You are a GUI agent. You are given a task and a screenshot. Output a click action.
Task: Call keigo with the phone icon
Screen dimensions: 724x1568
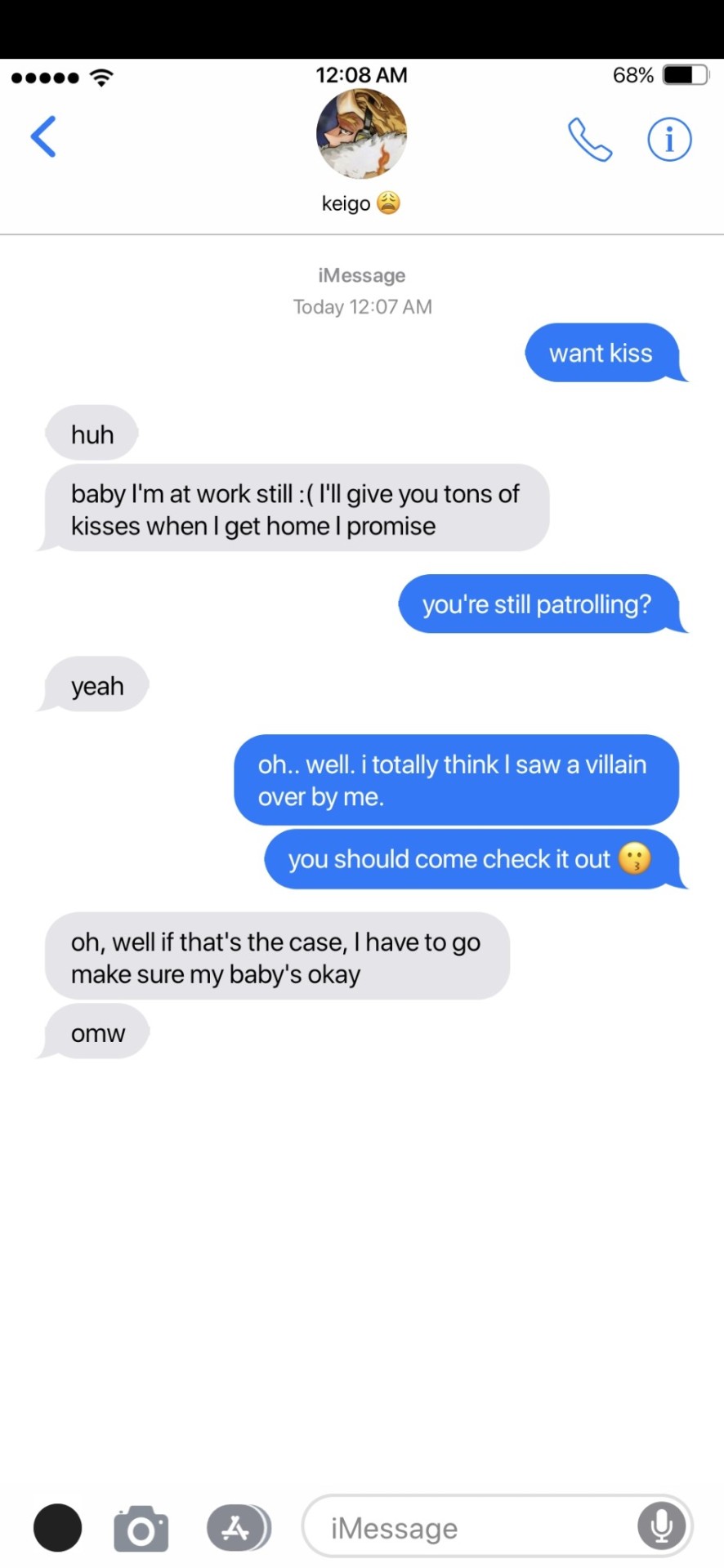click(589, 140)
